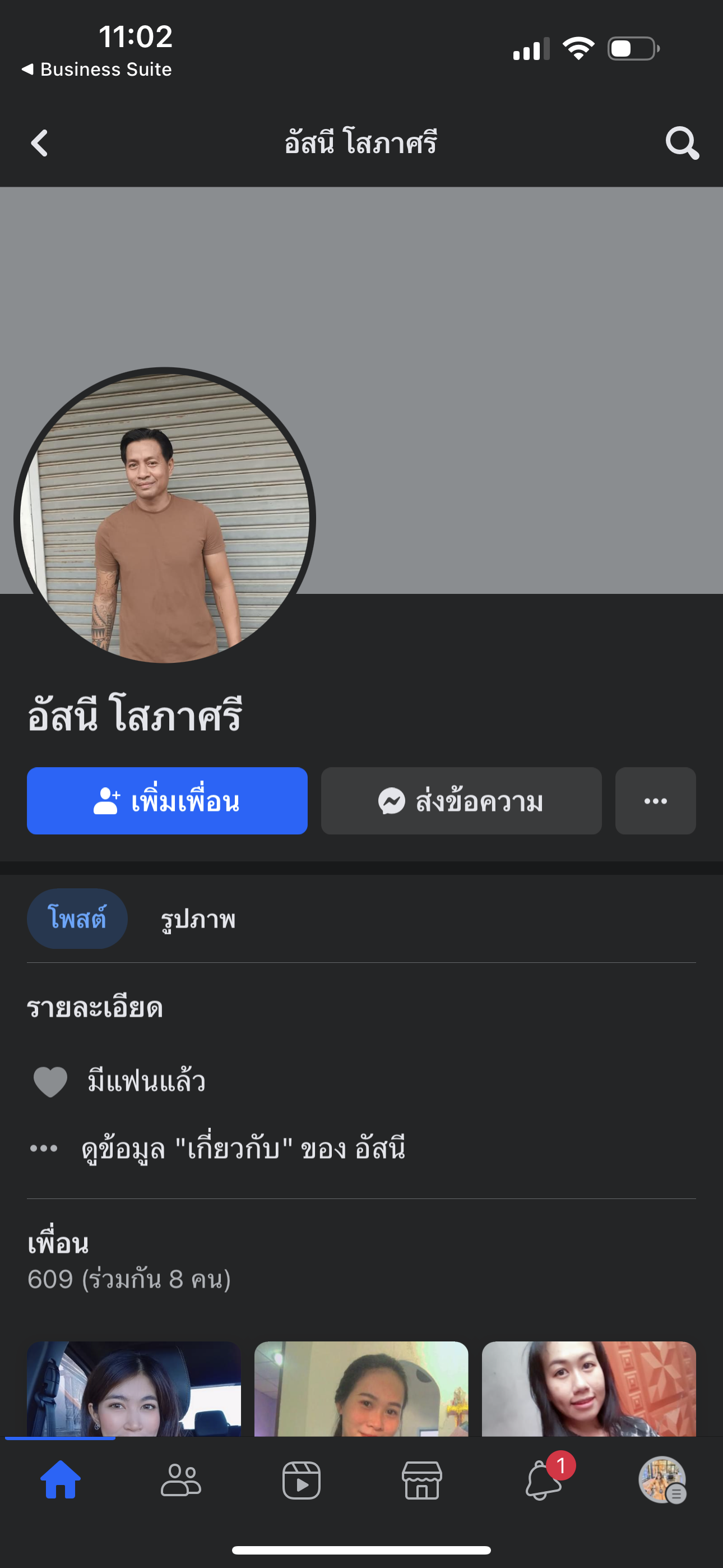Go back using the top-left arrow

pos(40,144)
